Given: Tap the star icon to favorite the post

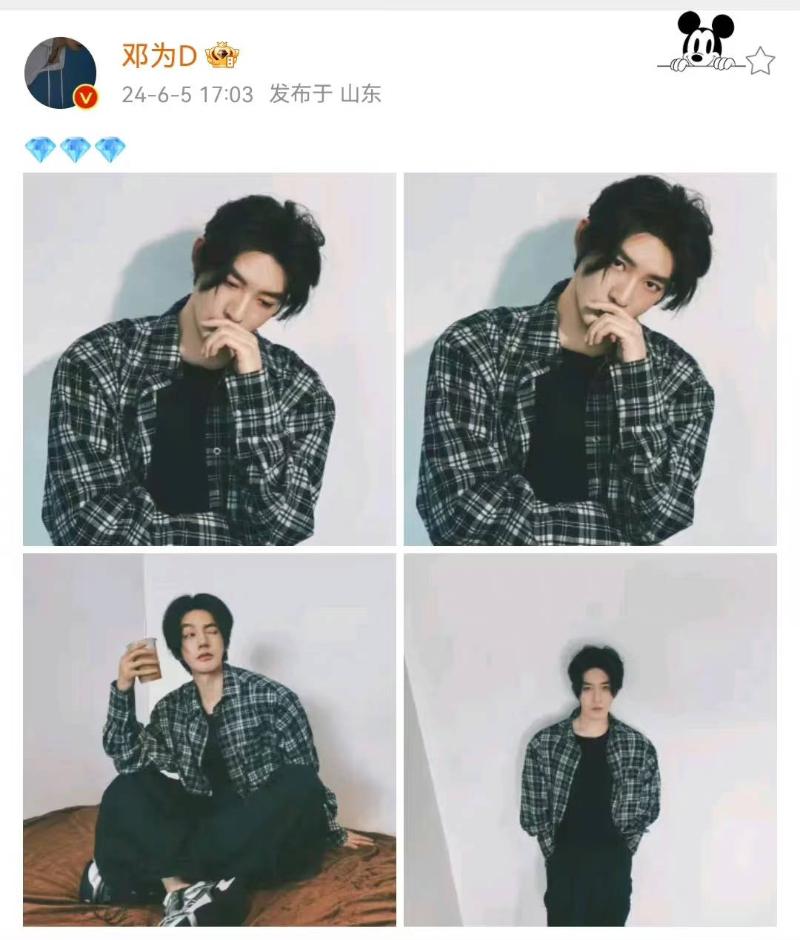Looking at the screenshot, I should 760,61.
